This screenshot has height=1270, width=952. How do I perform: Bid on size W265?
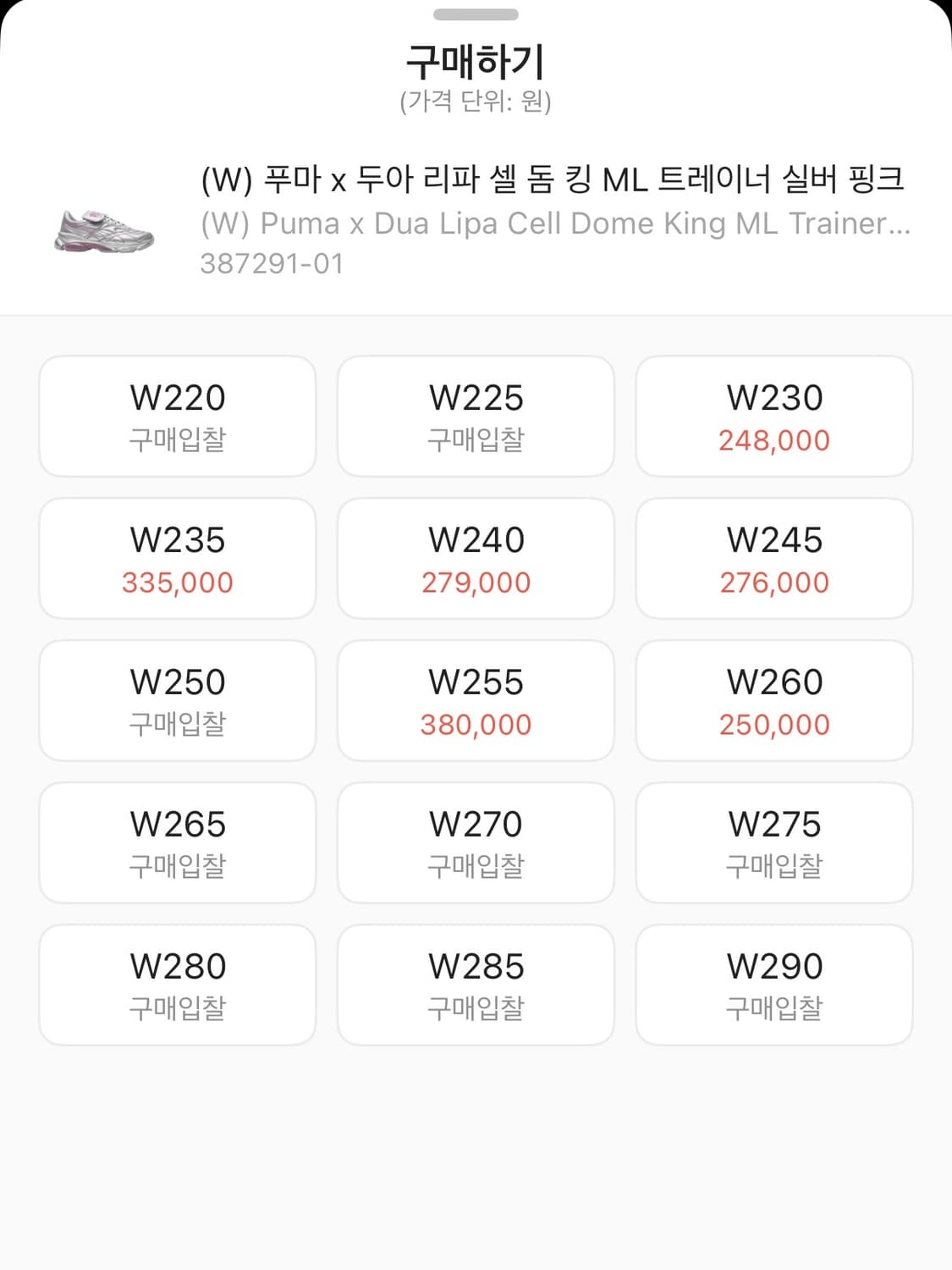pos(176,842)
